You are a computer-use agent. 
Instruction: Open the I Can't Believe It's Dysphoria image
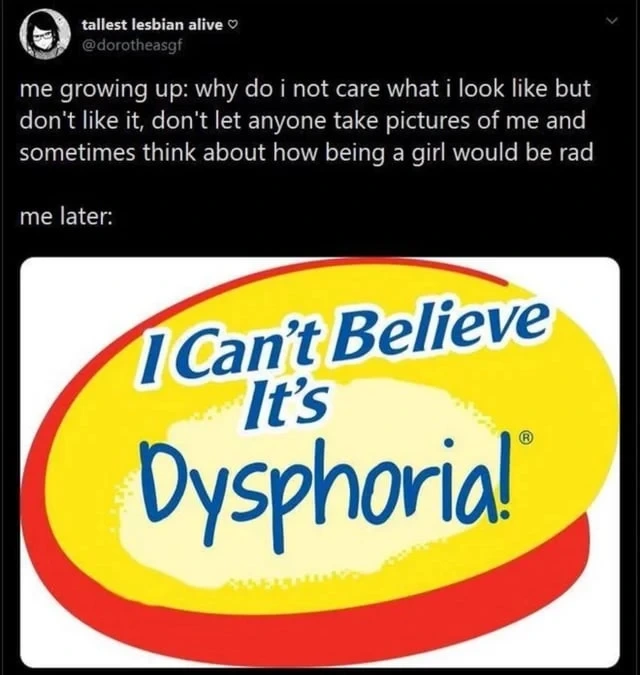(320, 448)
